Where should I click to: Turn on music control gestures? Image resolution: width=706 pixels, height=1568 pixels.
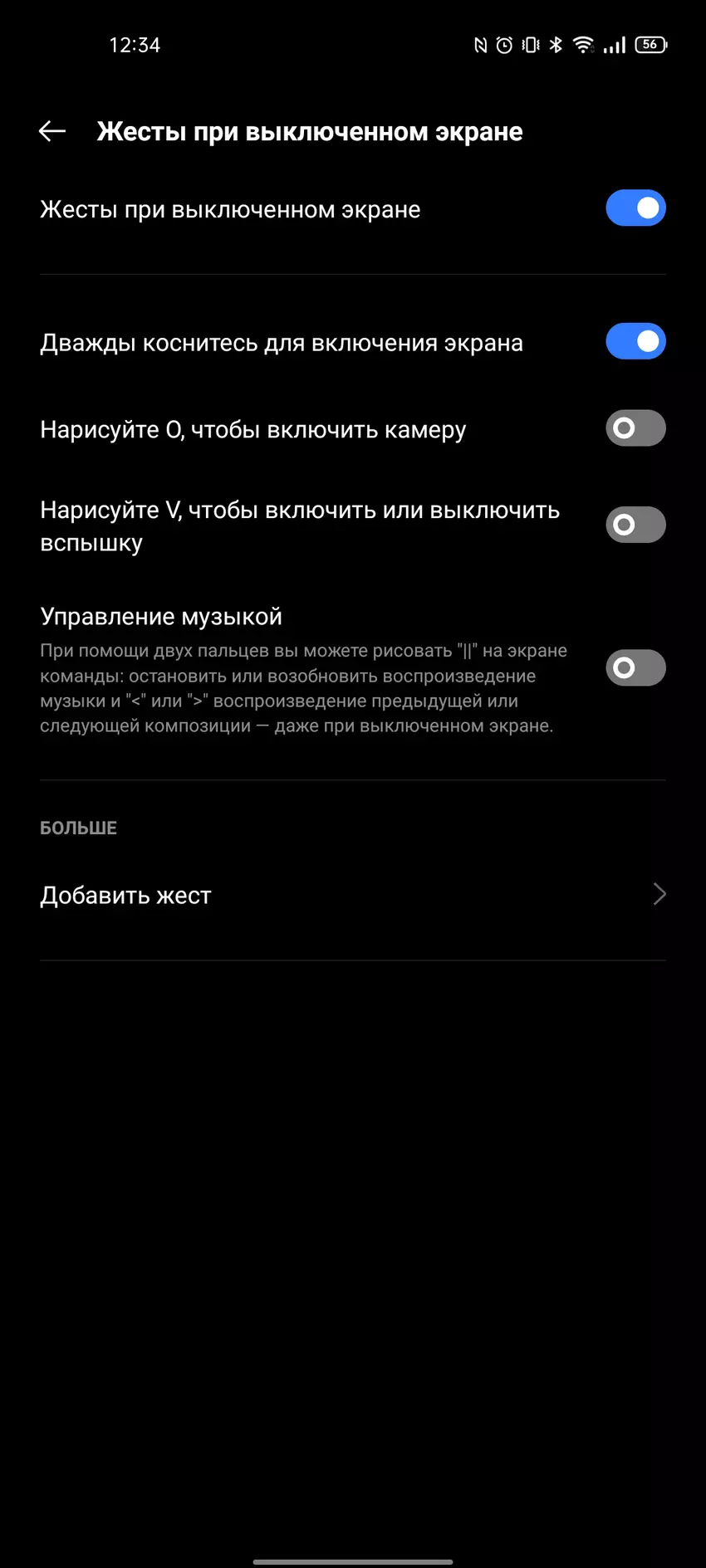pyautogui.click(x=635, y=668)
